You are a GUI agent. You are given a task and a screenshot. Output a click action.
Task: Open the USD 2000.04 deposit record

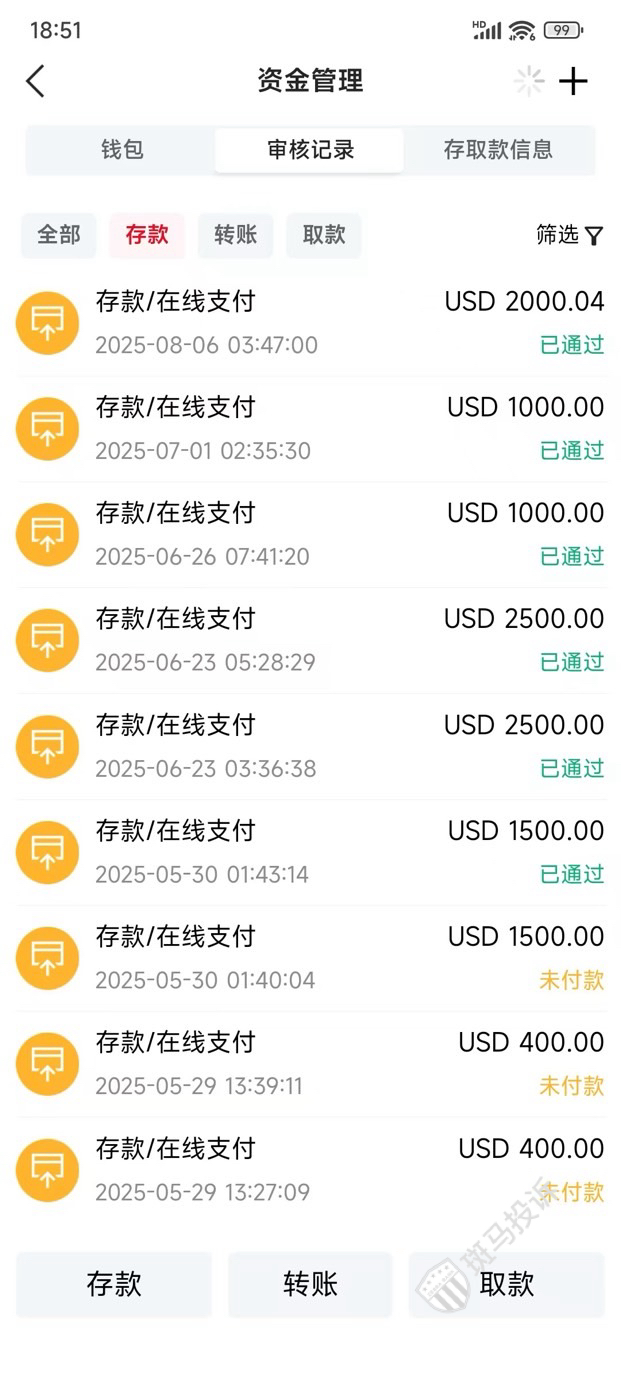pos(310,323)
